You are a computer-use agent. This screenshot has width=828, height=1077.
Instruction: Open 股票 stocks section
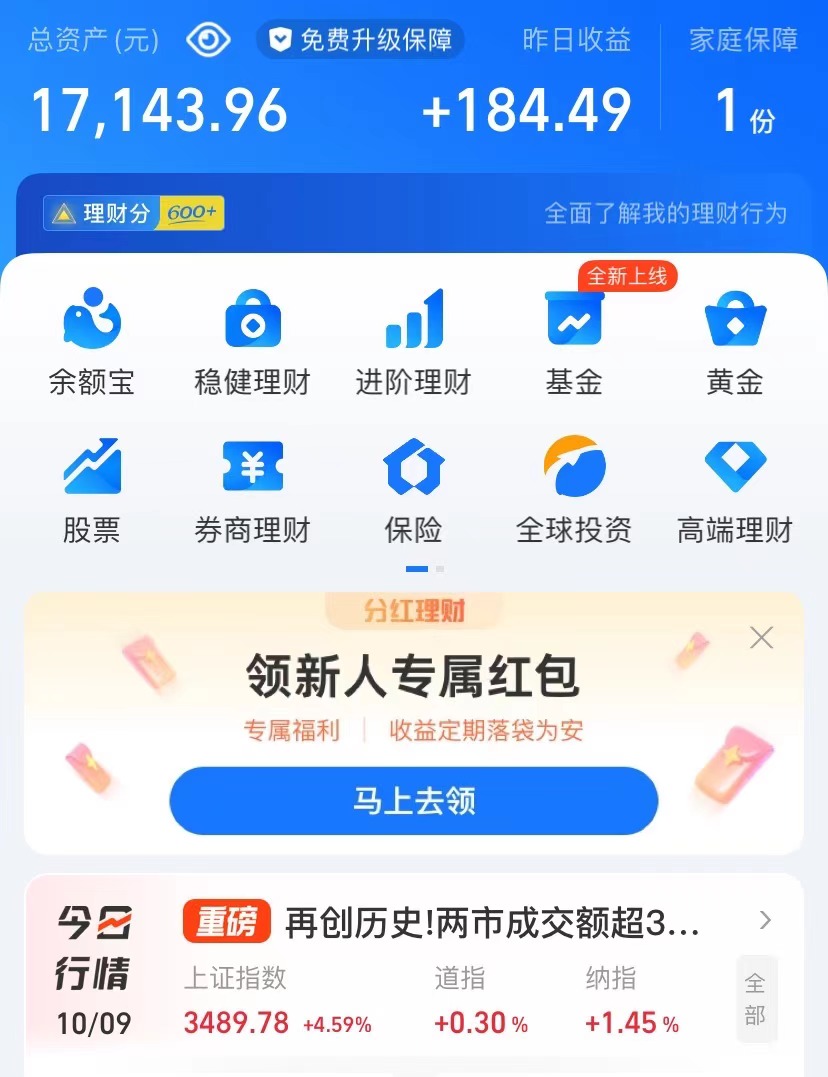[91, 490]
